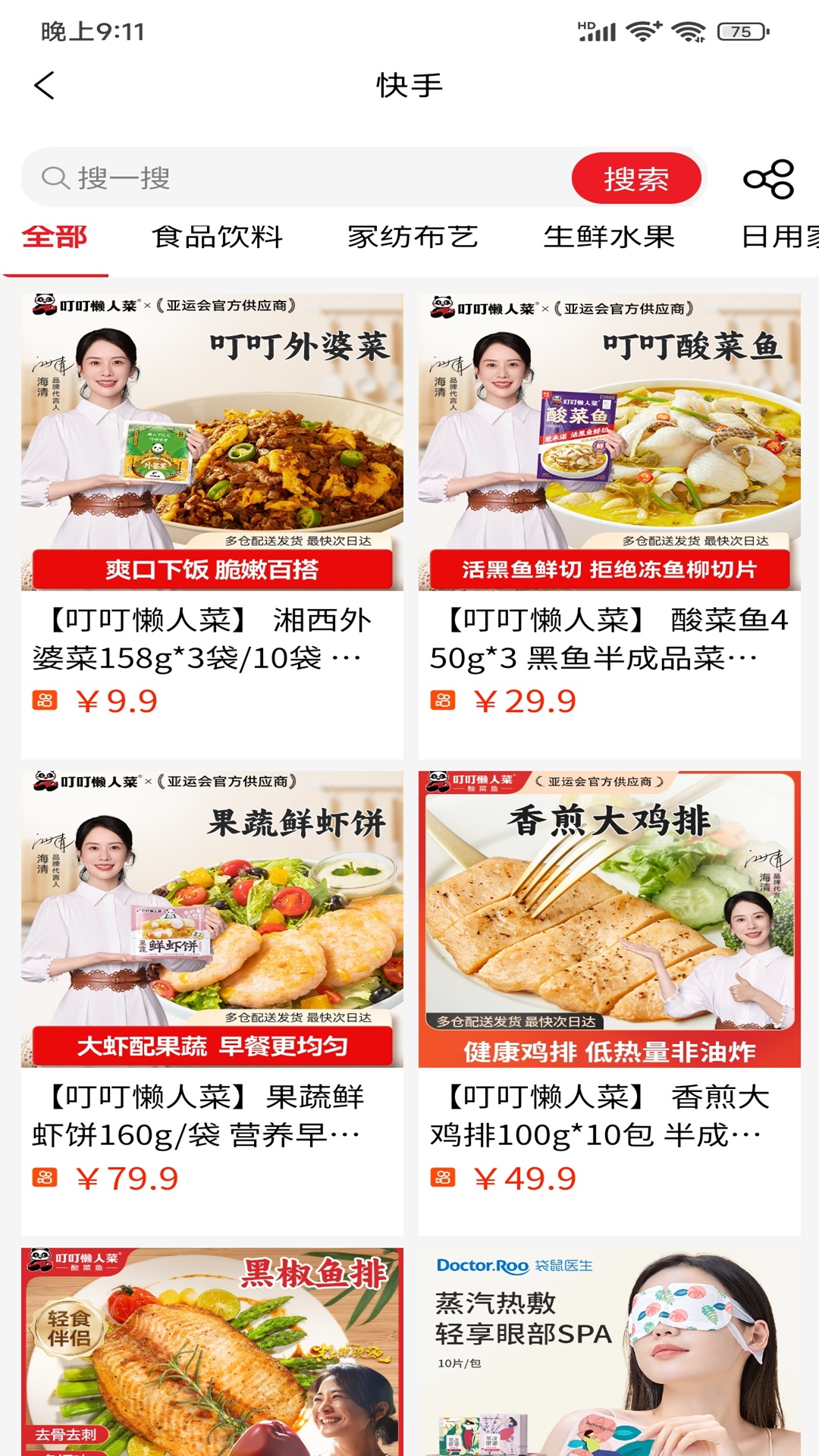This screenshot has height=1456, width=819.
Task: Tap the 叮叮酸菜鱼 product banner image
Action: click(x=607, y=440)
